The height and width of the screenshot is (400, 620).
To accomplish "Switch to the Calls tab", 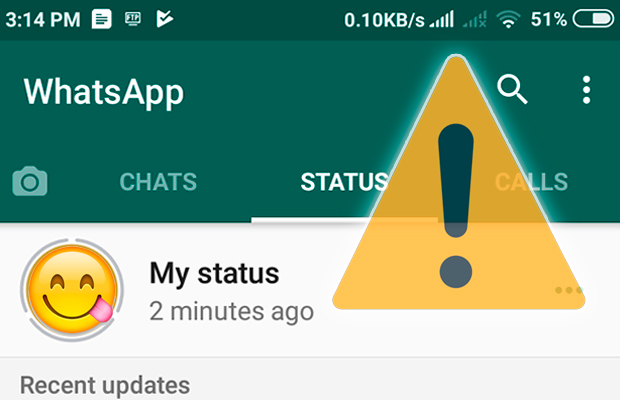I will pos(532,182).
